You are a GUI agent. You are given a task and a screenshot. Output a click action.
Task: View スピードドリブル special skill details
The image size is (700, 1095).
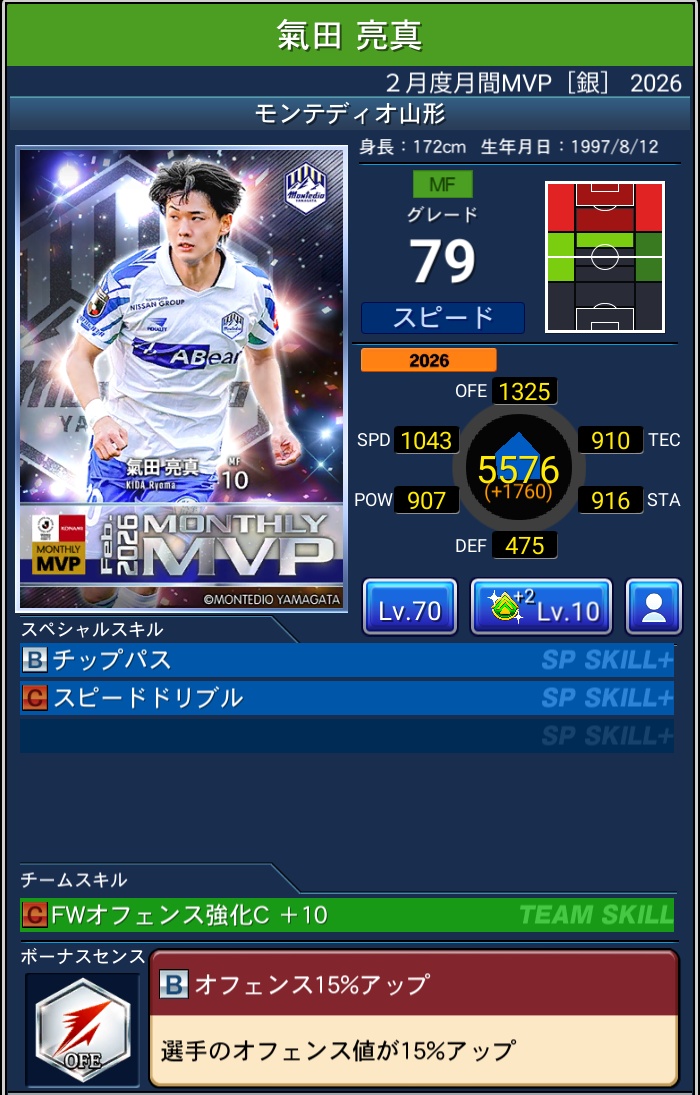tap(346, 697)
